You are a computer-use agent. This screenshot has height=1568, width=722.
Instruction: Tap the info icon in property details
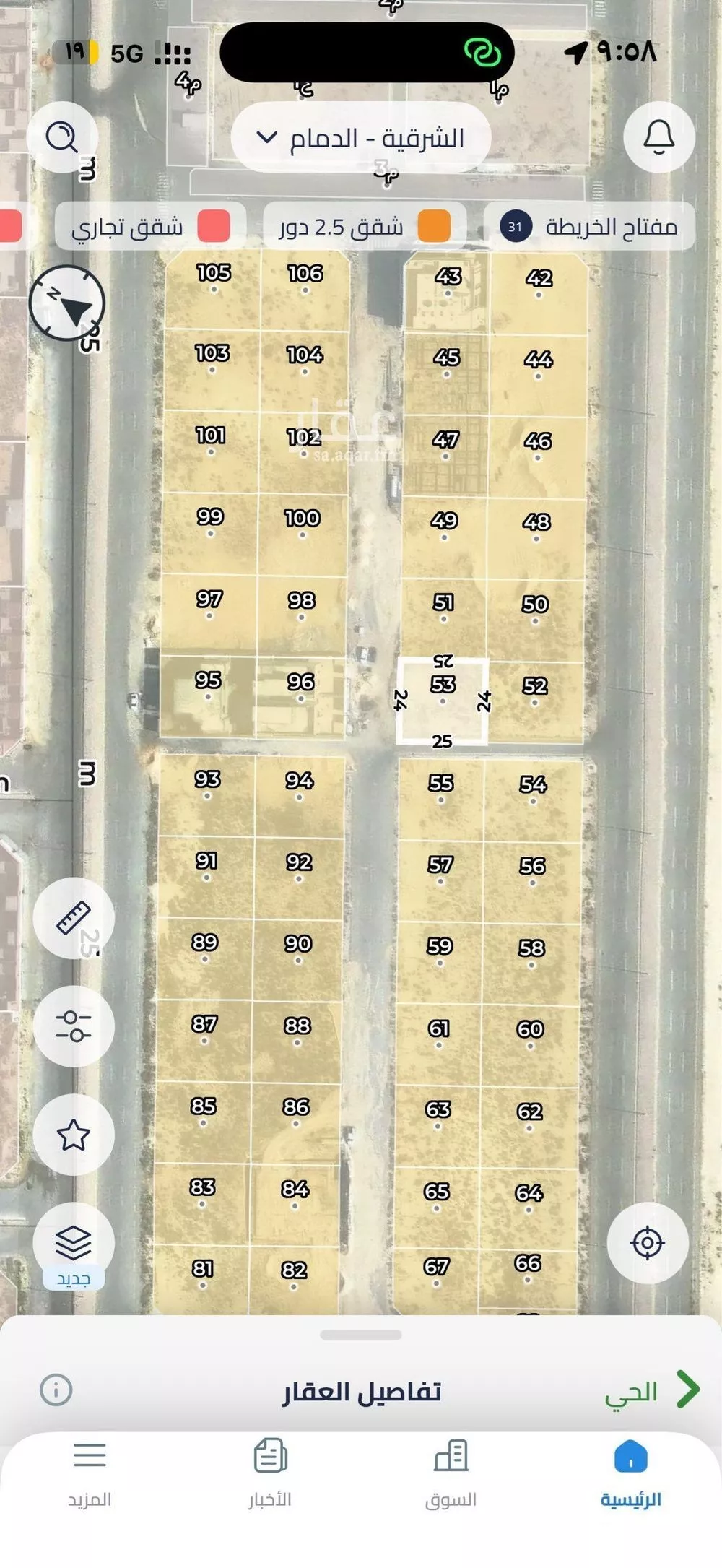click(56, 1390)
